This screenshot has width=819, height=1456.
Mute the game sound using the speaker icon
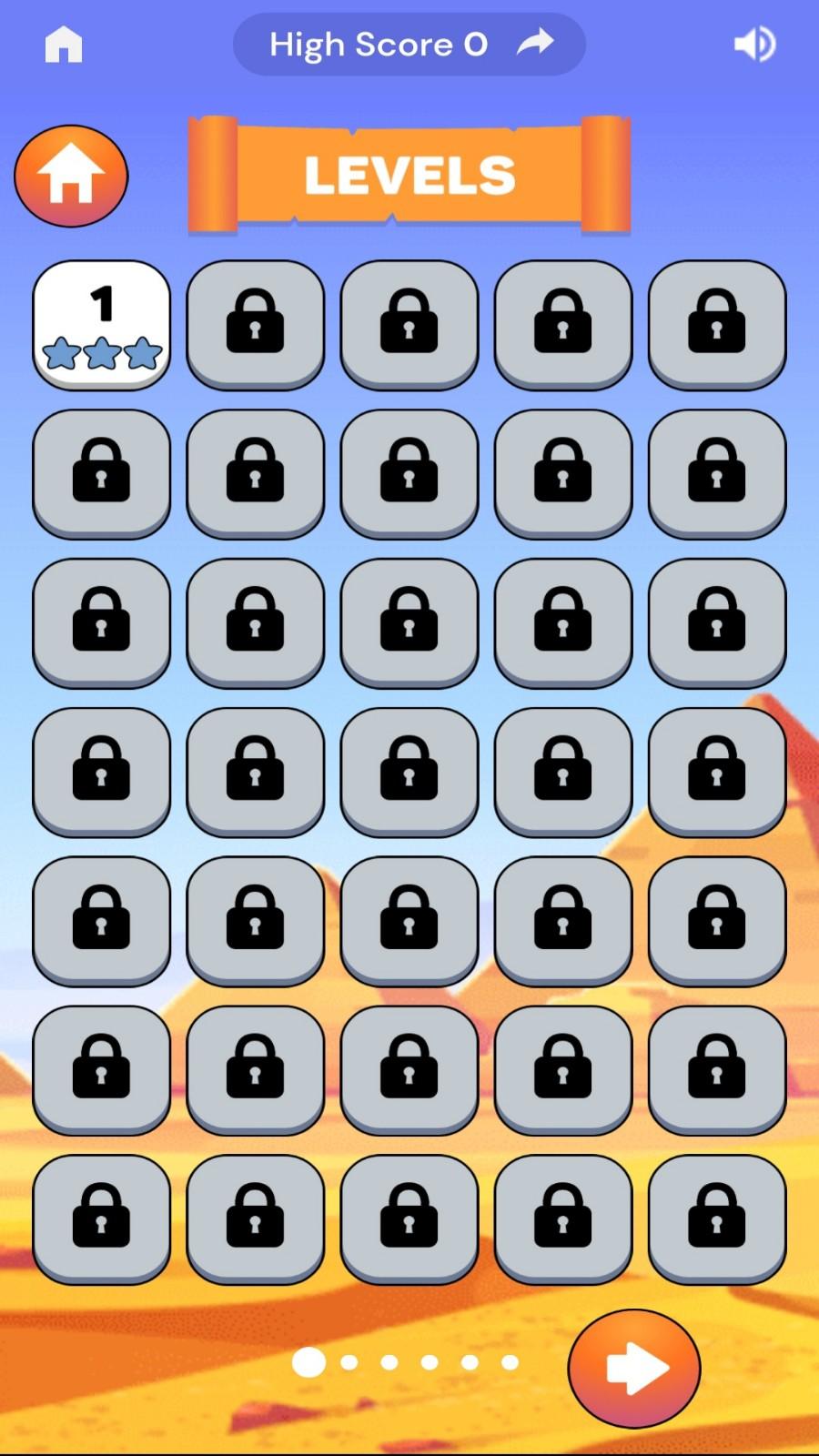[753, 44]
